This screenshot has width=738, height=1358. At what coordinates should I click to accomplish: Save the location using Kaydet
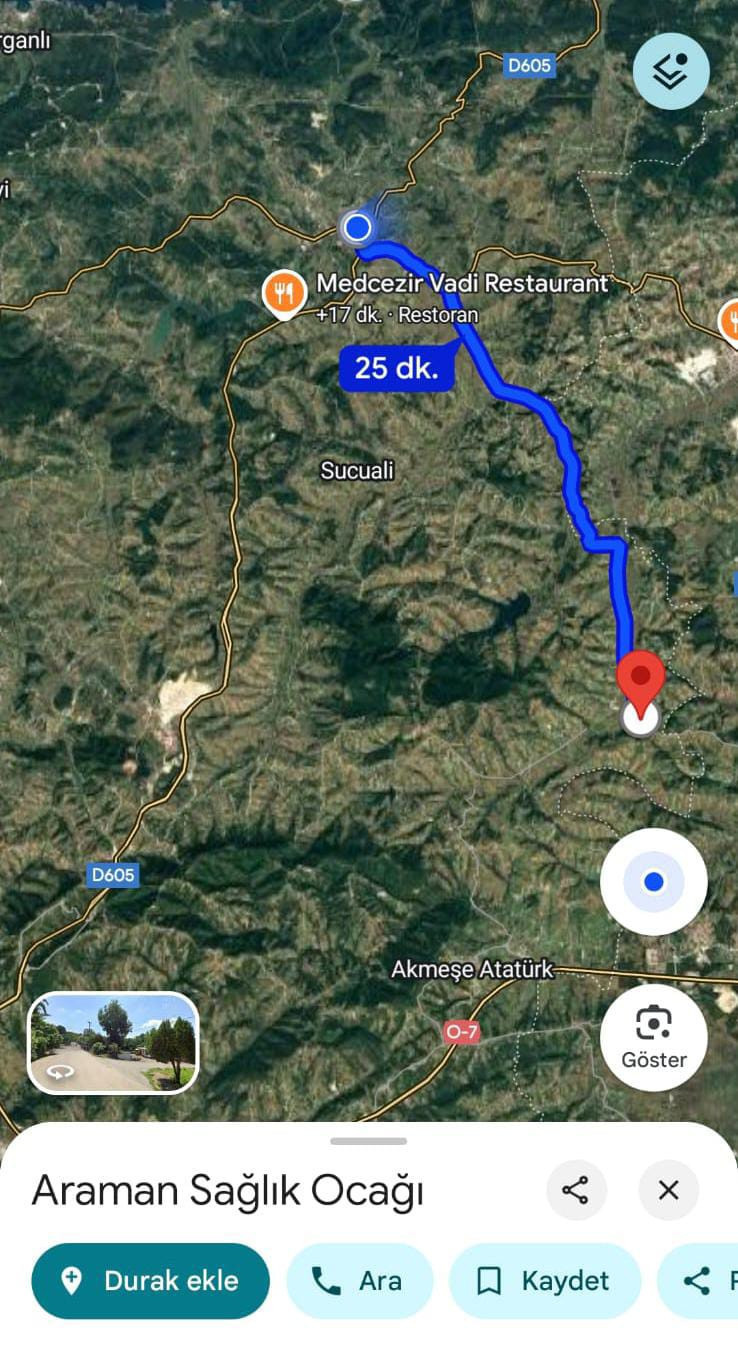pyautogui.click(x=545, y=1281)
